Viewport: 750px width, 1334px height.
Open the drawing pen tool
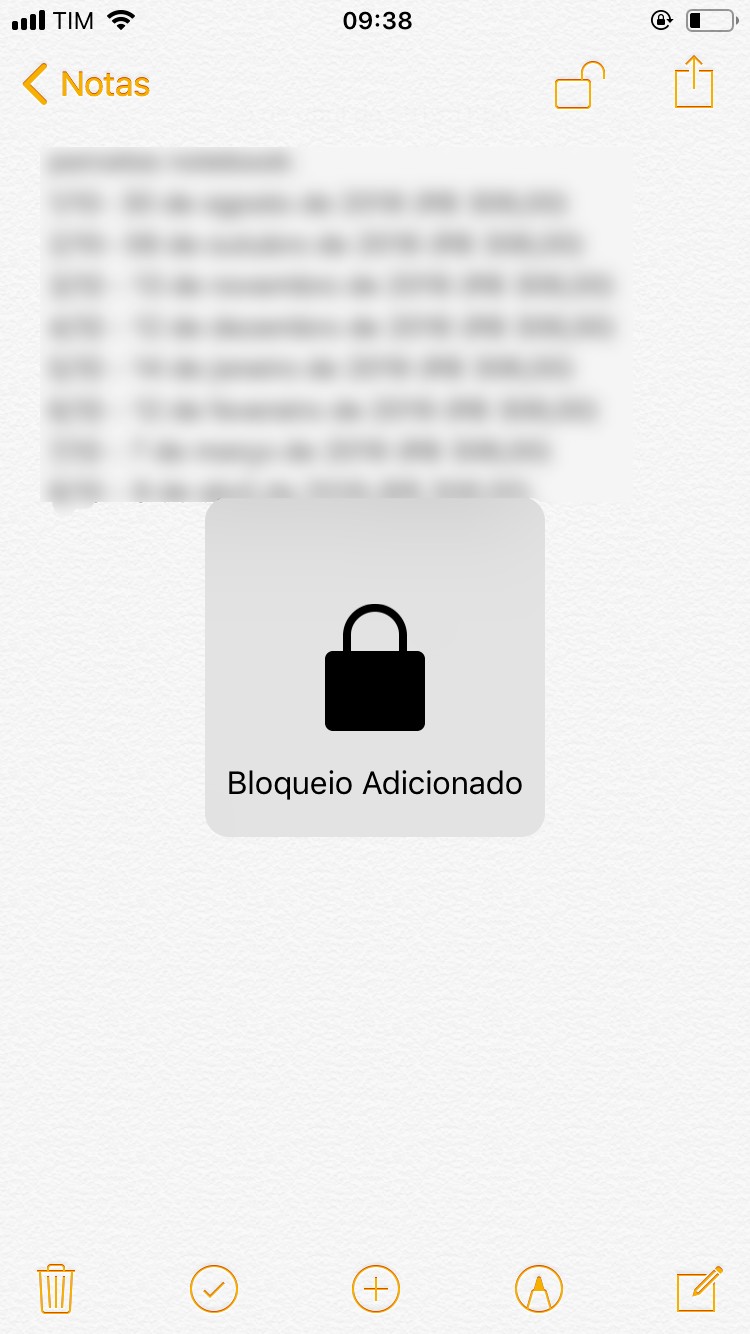point(539,1288)
